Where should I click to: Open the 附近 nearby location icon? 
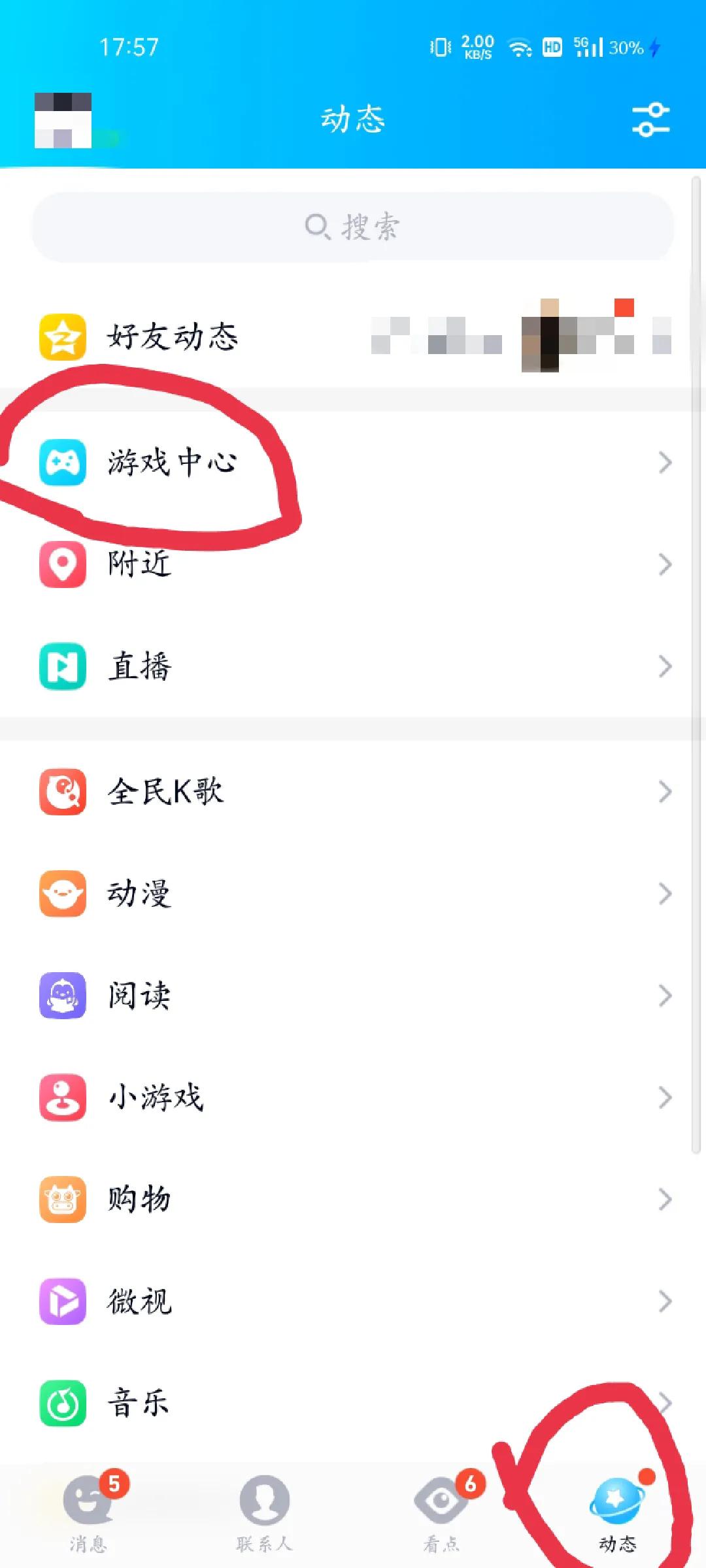click(x=62, y=565)
